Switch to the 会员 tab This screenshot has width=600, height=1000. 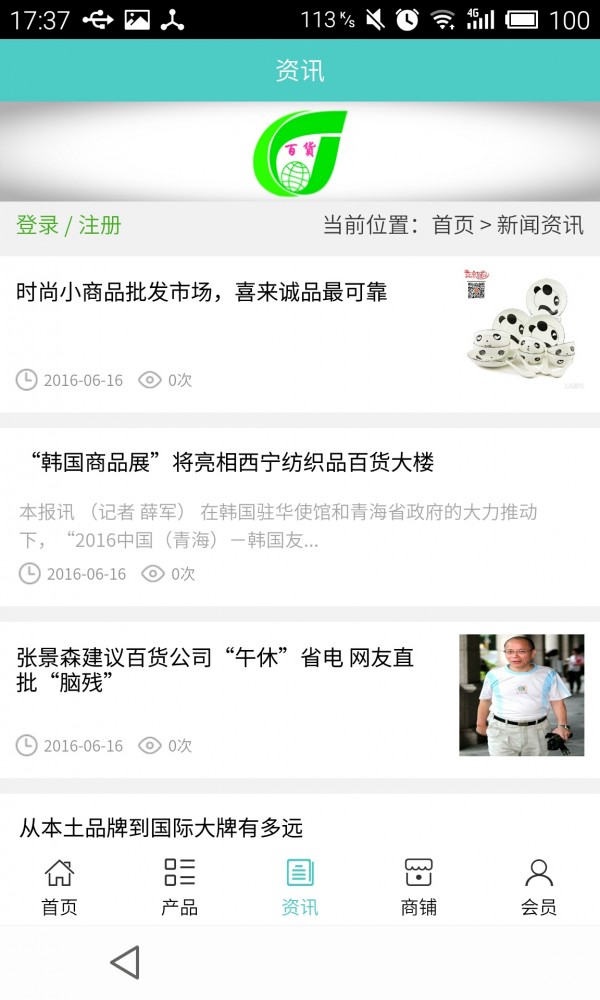click(539, 886)
